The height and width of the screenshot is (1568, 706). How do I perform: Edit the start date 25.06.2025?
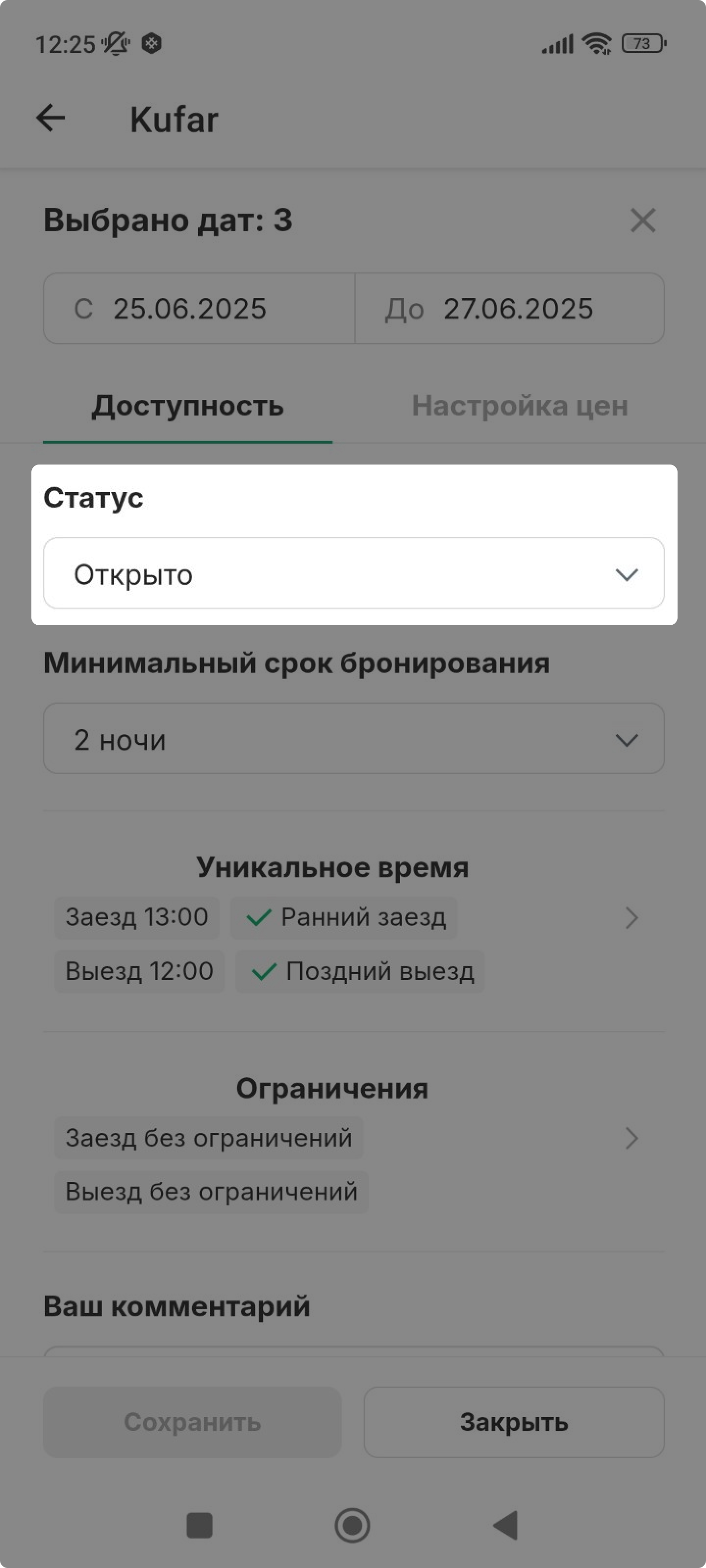coord(199,309)
